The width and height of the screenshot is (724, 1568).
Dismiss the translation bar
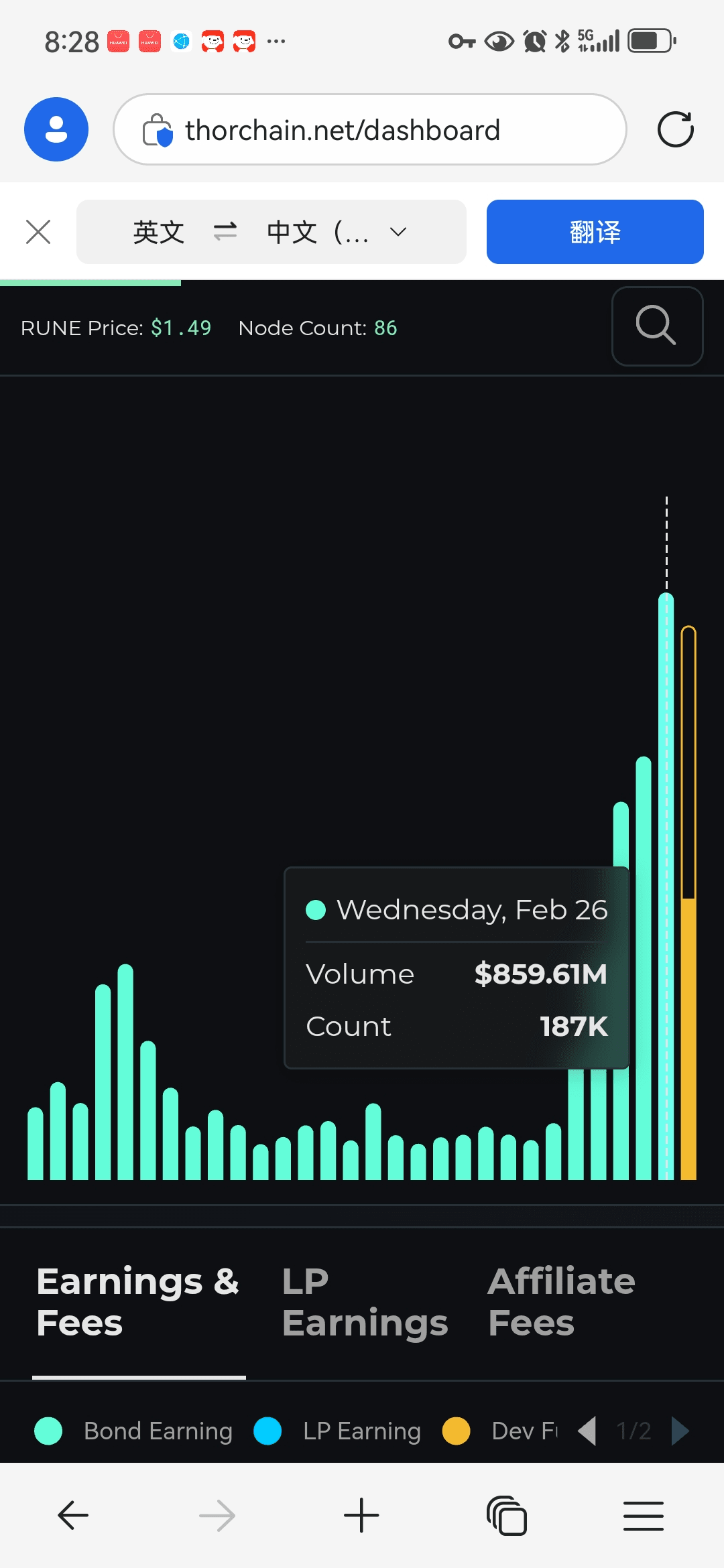pos(38,233)
